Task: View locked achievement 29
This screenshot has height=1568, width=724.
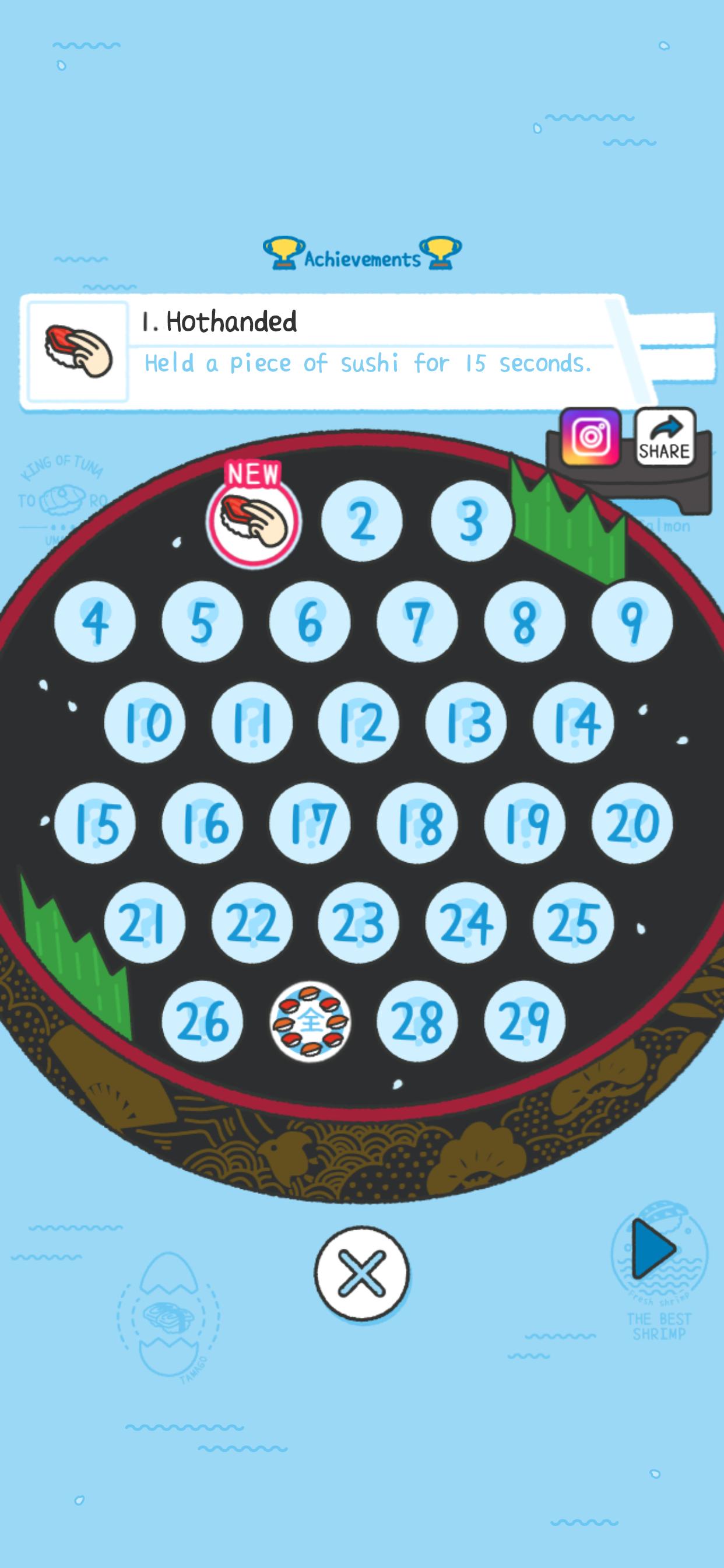Action: 525,1022
